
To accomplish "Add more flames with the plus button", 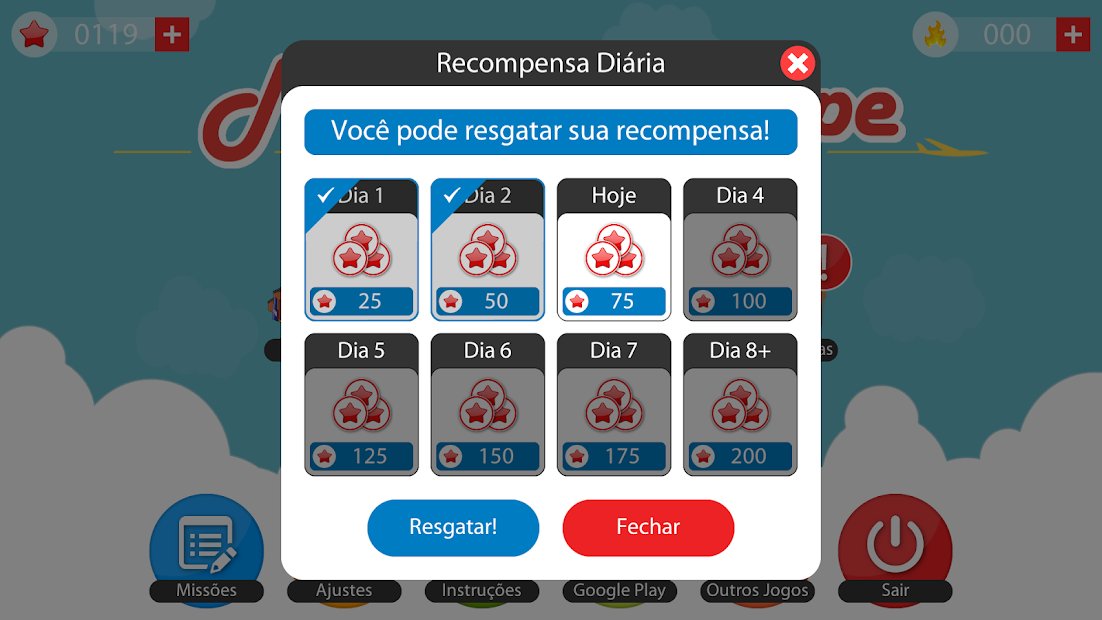I will point(1073,35).
